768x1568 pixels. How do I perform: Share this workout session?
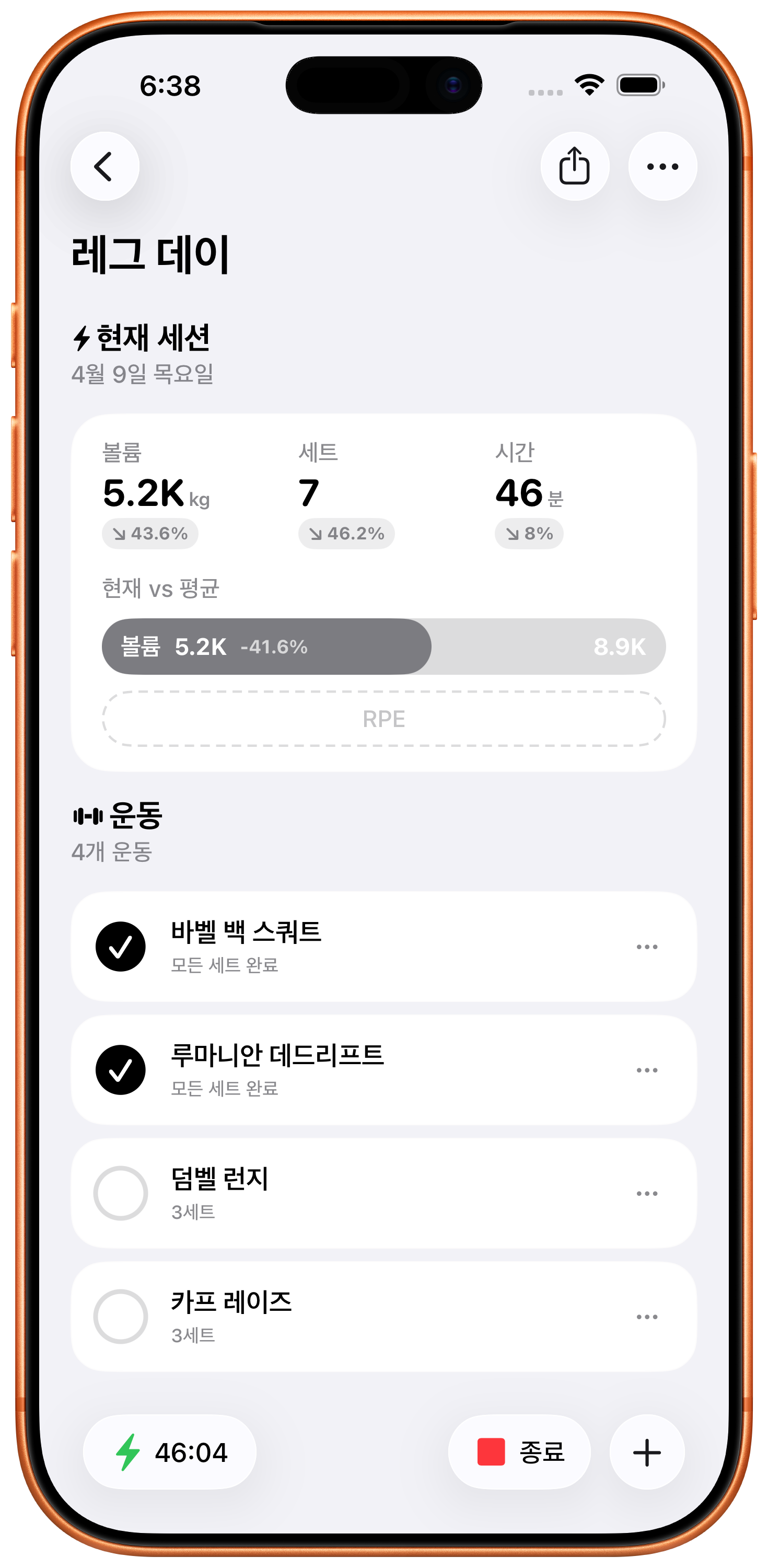coord(575,166)
